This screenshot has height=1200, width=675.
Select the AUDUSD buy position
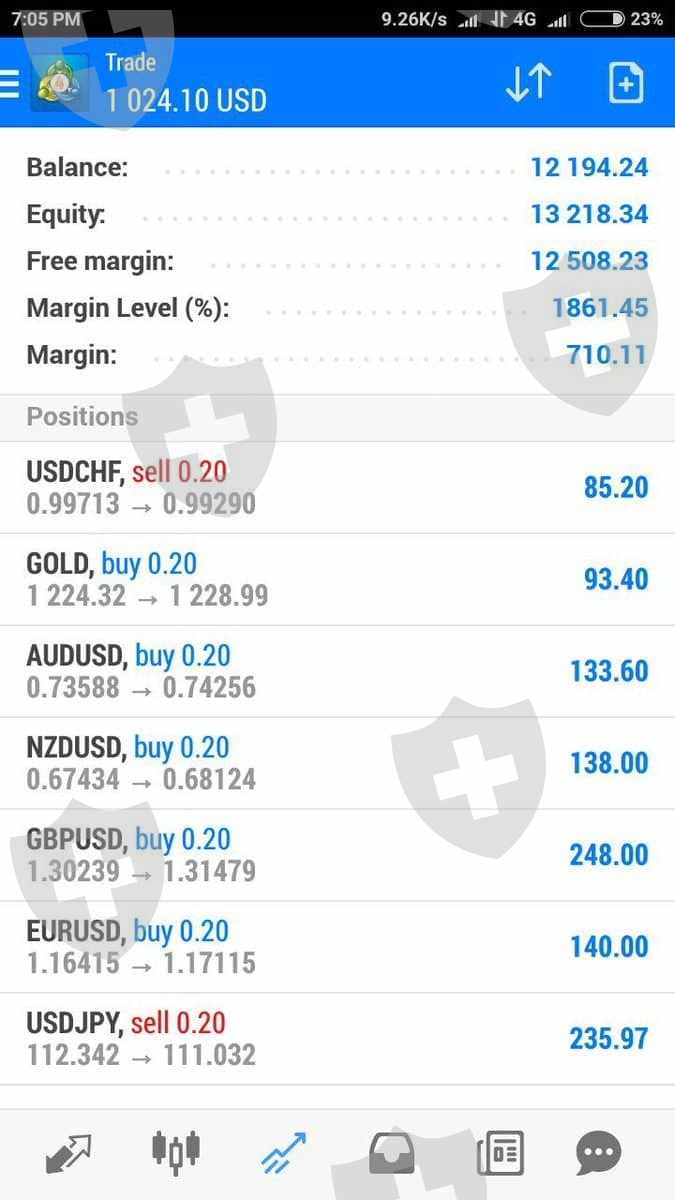pyautogui.click(x=337, y=671)
